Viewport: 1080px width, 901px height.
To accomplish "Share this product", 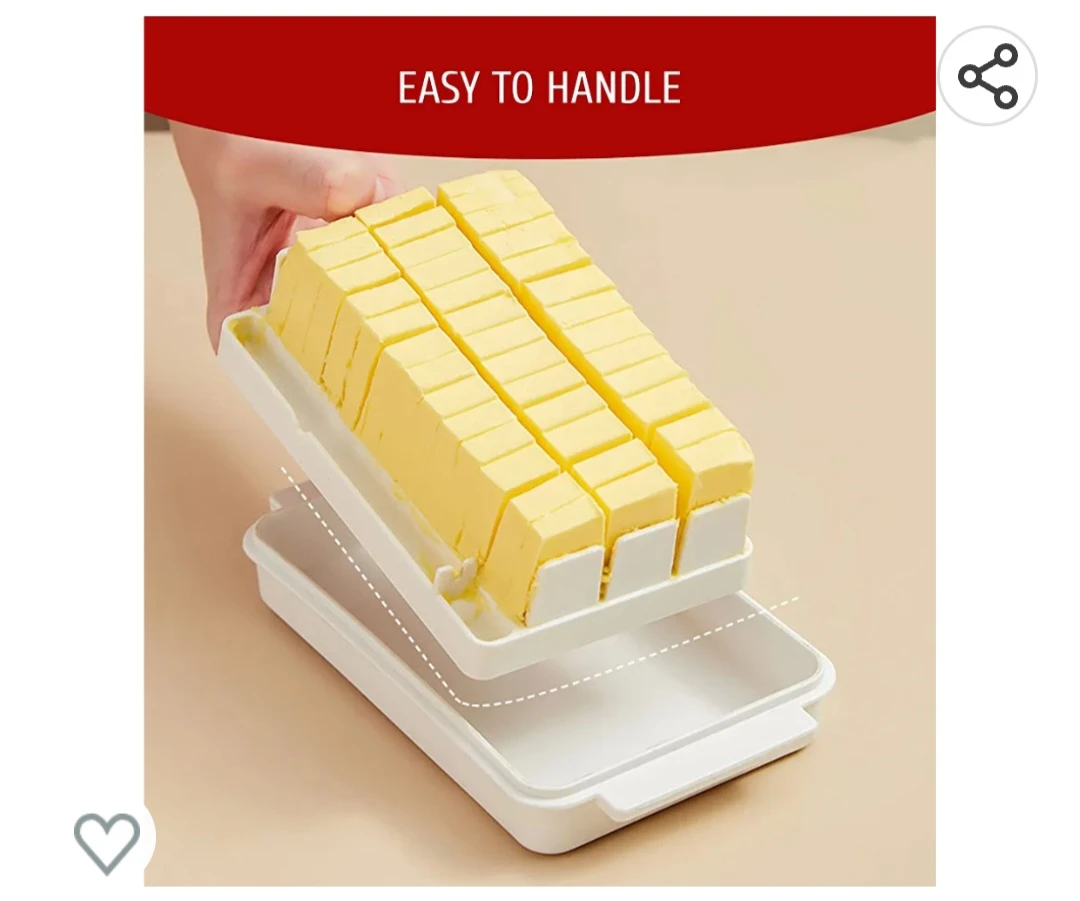I will (987, 76).
